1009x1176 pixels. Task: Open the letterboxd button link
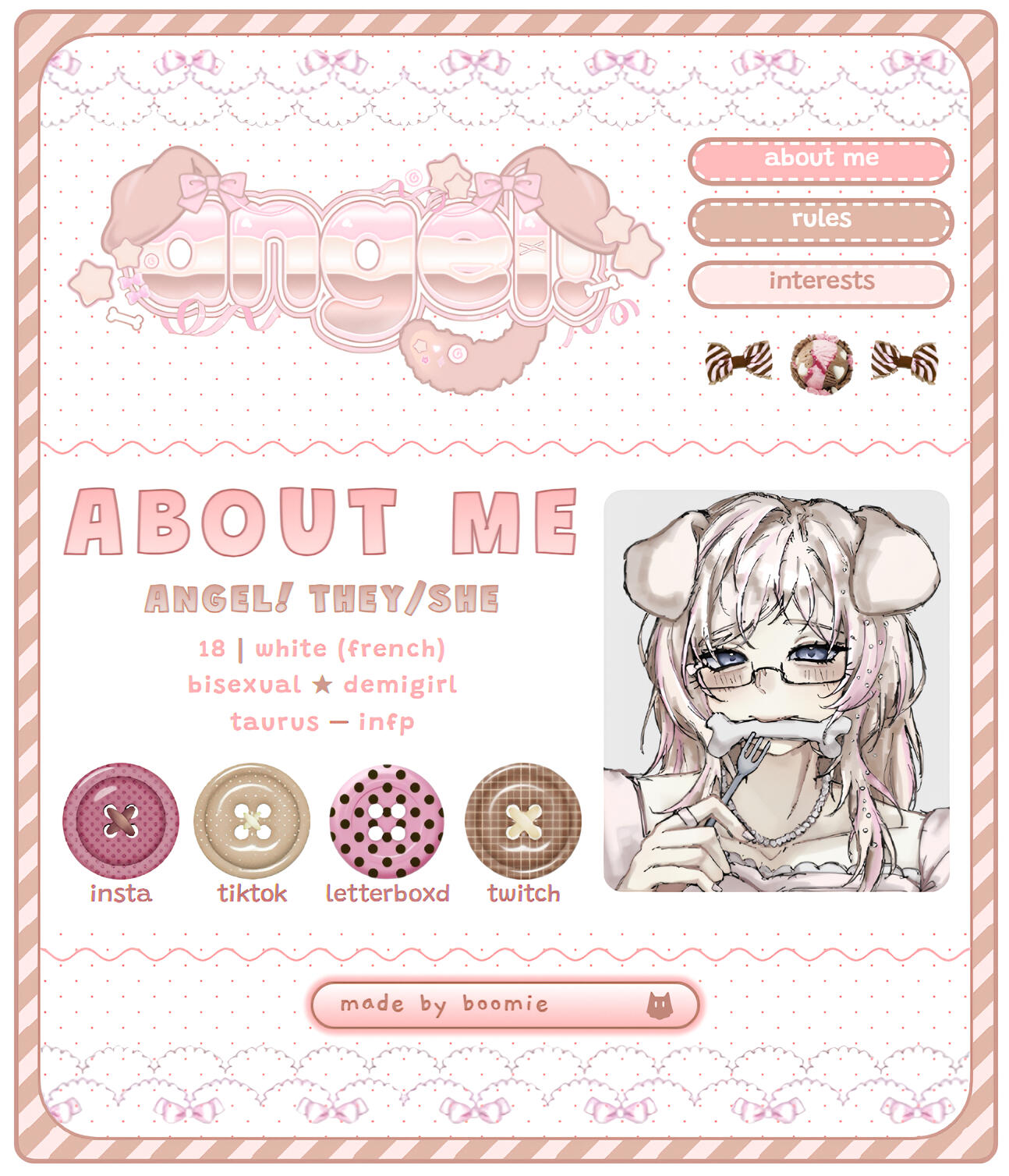point(387,822)
